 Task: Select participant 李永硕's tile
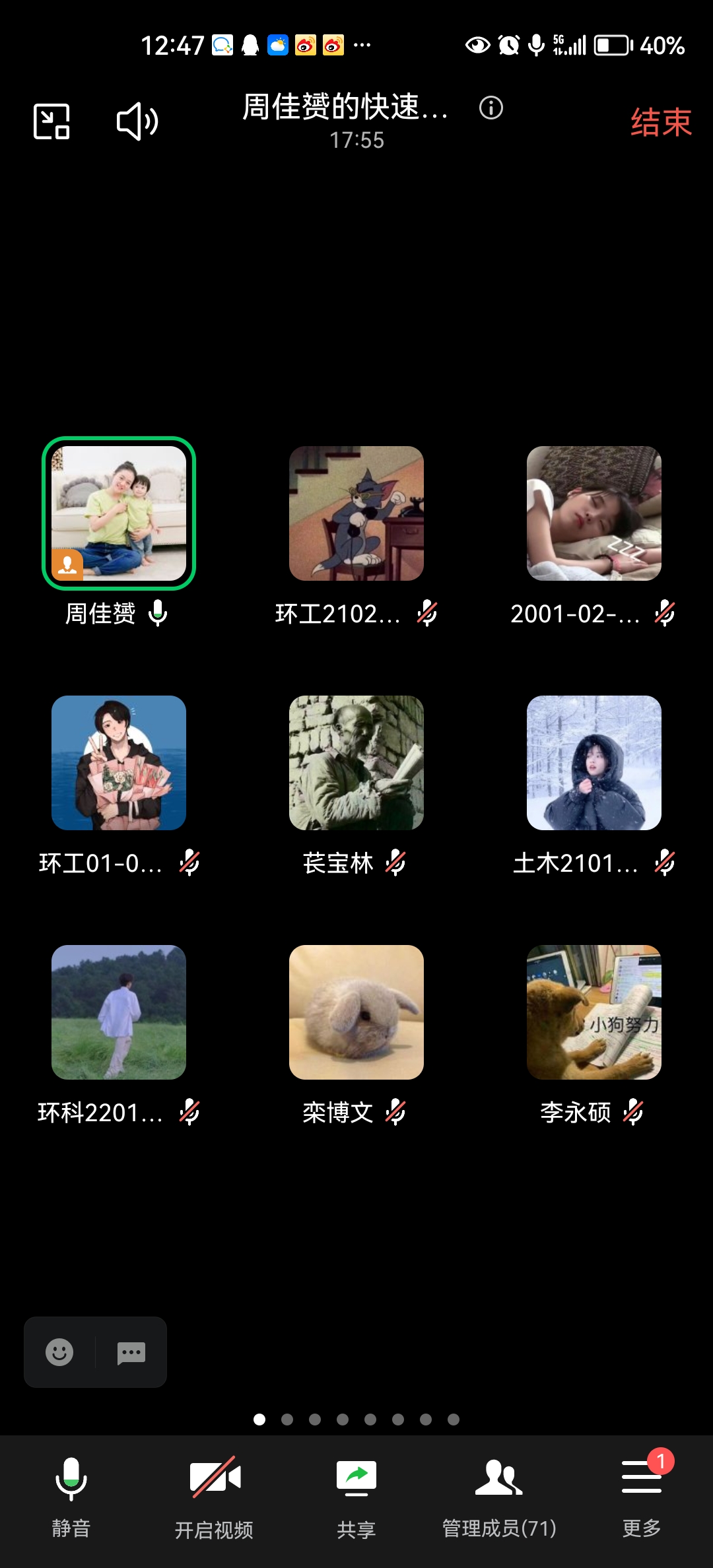[x=594, y=1012]
